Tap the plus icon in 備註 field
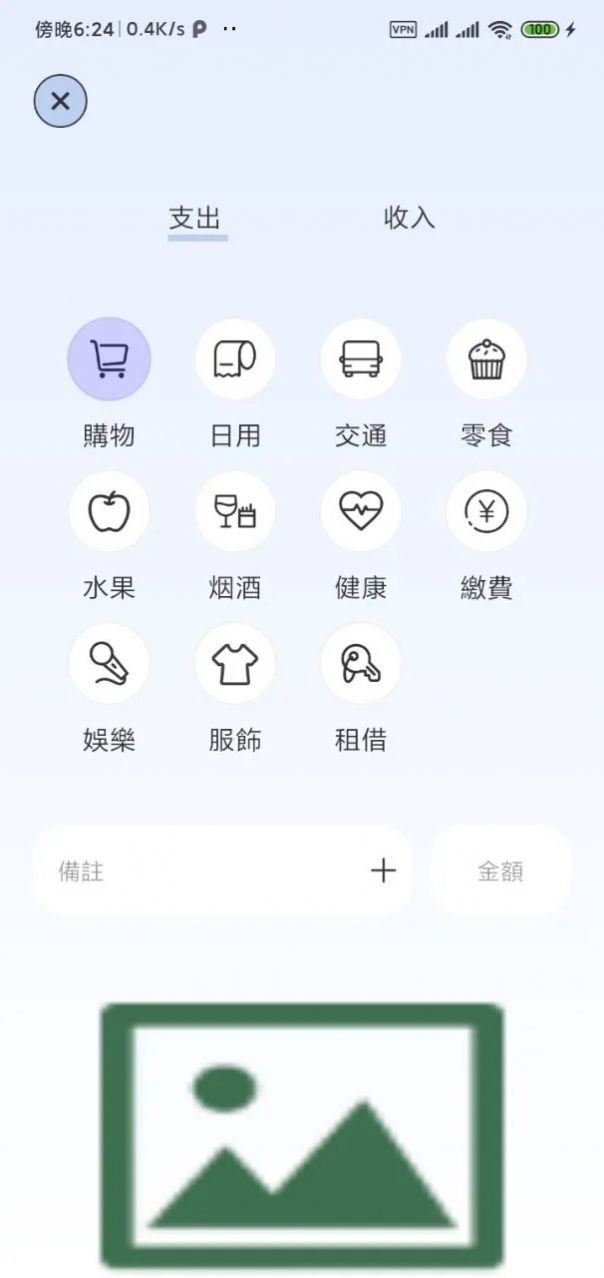 383,871
